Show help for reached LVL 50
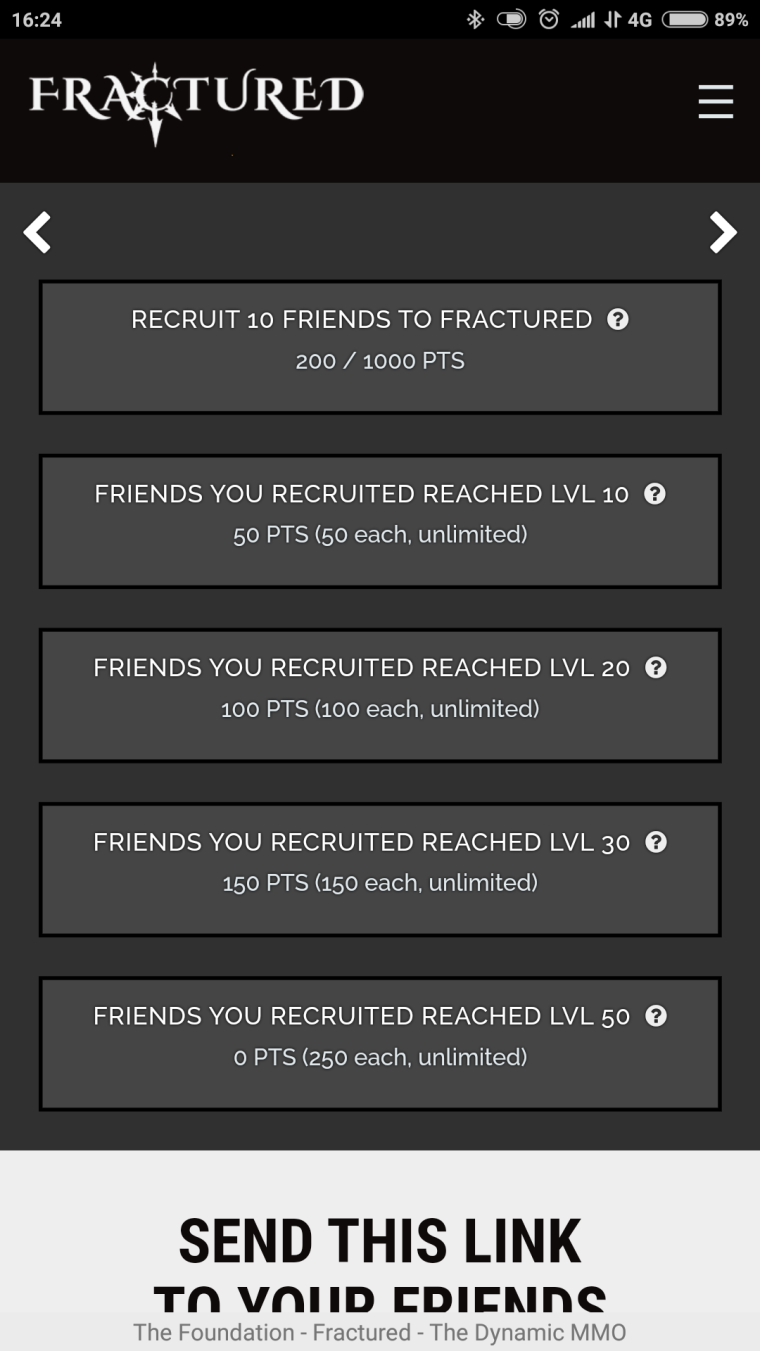This screenshot has width=760, height=1351. point(656,1016)
